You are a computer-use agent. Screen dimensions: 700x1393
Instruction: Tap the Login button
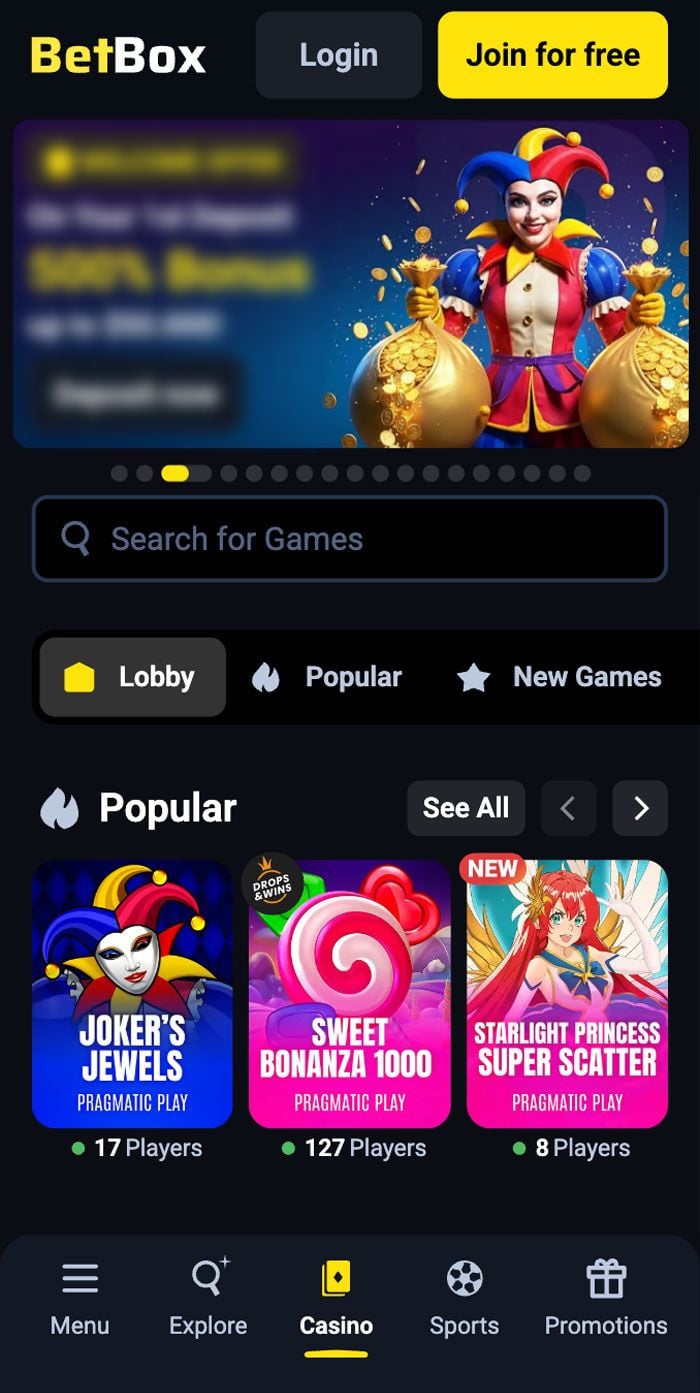click(338, 55)
